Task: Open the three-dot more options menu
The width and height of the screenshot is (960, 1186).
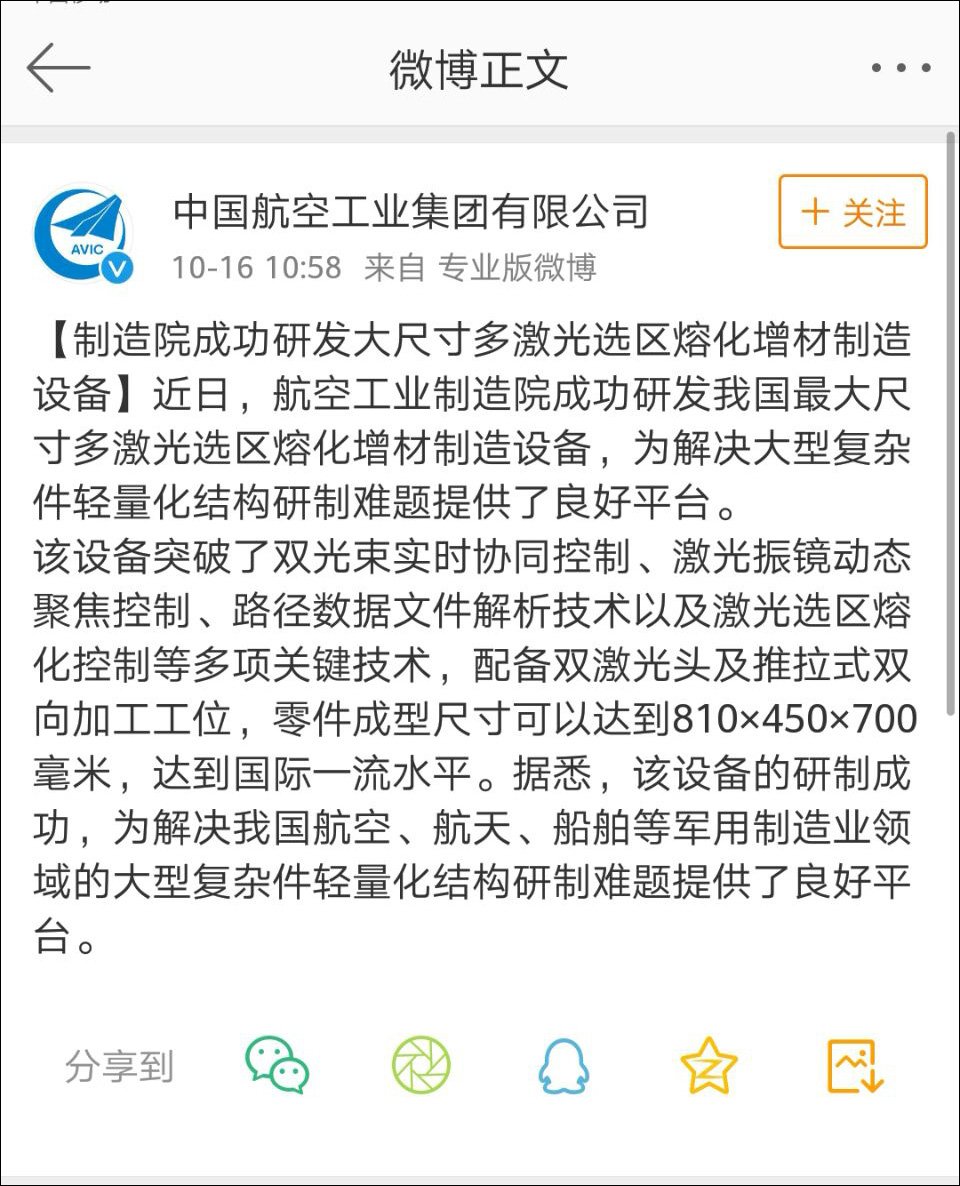Action: 898,68
